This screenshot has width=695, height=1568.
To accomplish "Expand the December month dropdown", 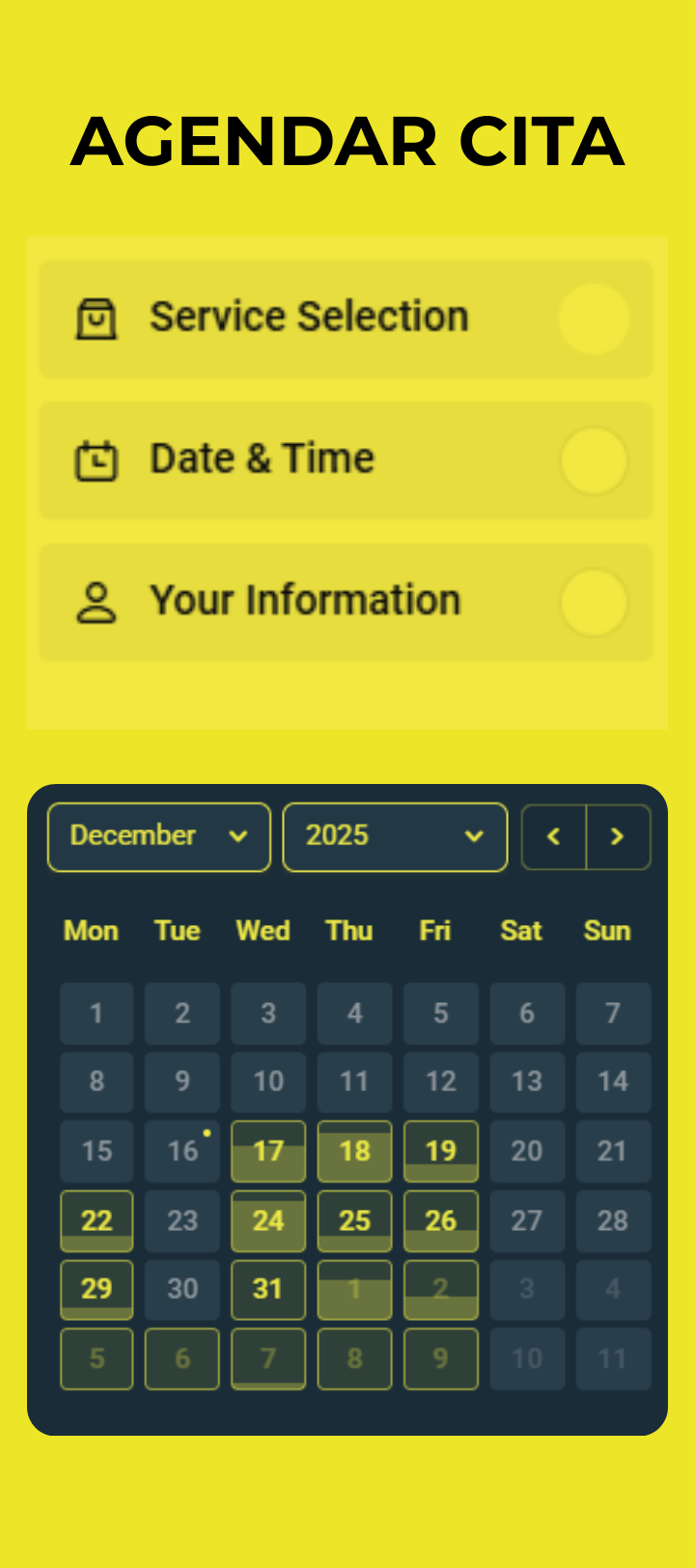I will point(159,836).
